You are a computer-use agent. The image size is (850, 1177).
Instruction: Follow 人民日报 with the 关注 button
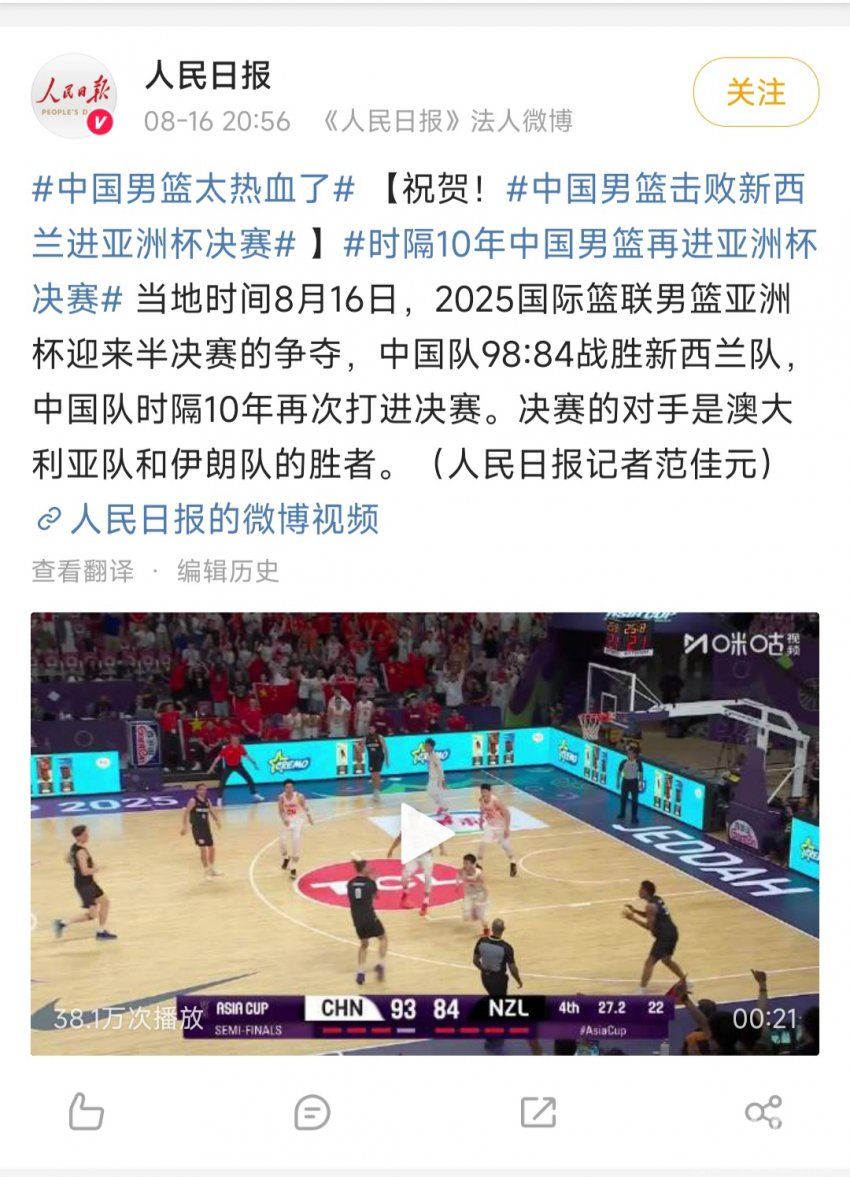tap(755, 93)
